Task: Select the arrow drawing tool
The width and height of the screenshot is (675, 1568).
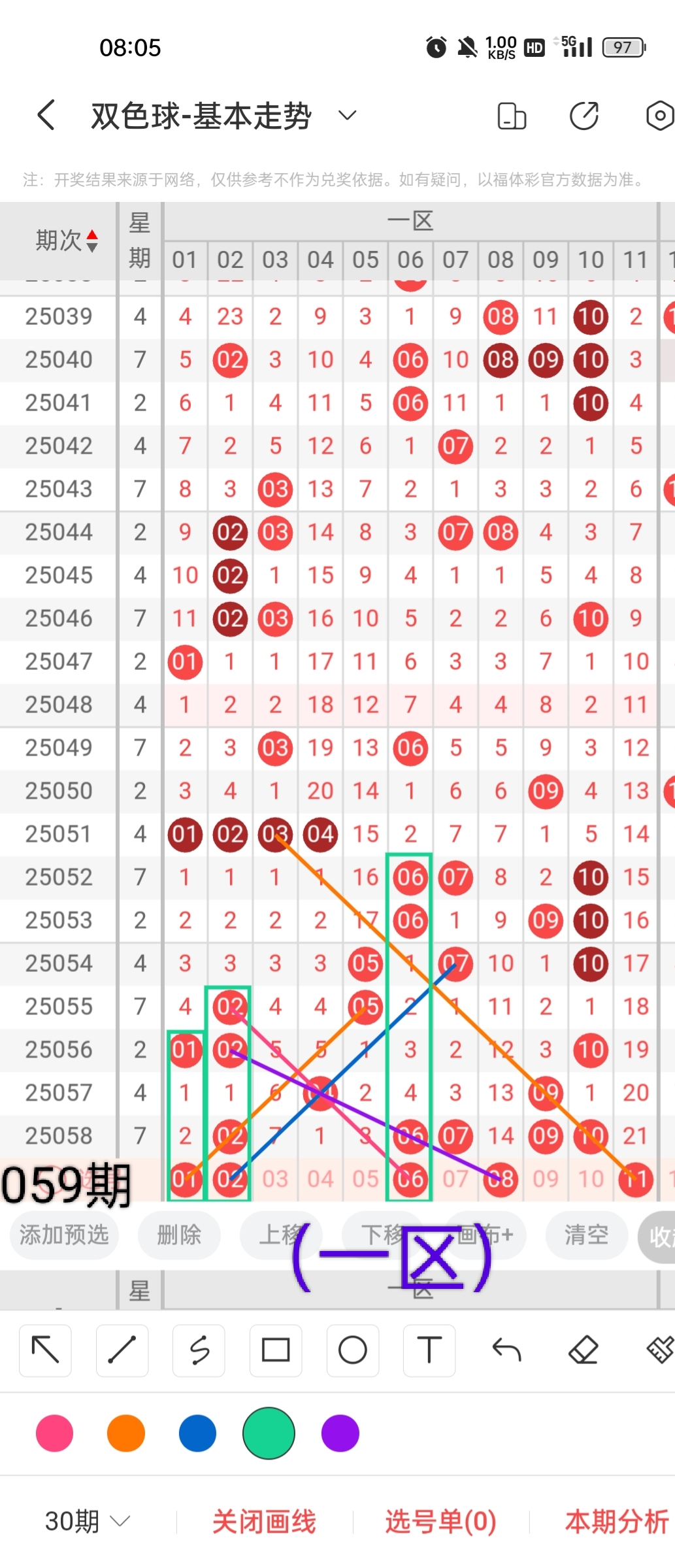Action: (45, 1350)
